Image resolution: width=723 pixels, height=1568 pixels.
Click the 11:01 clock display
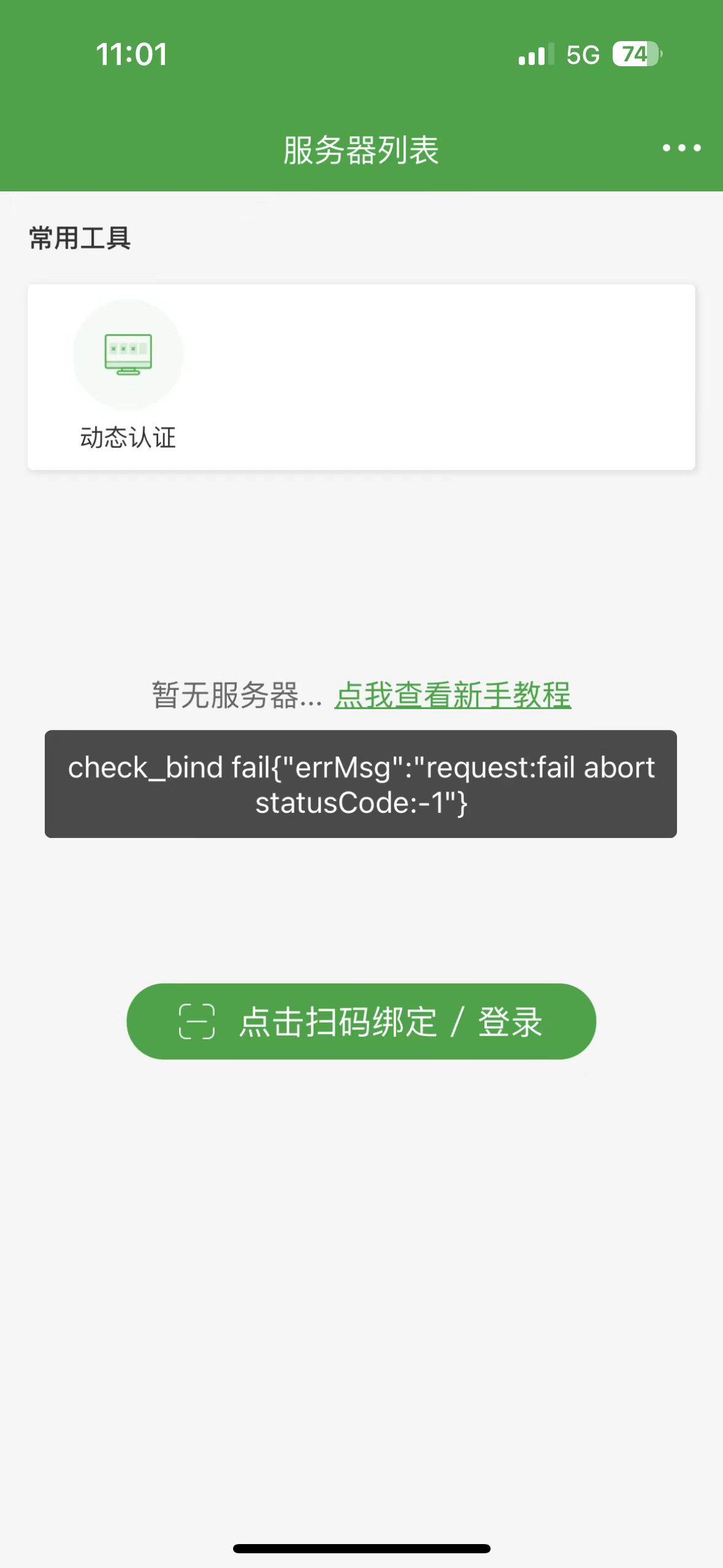(x=132, y=55)
